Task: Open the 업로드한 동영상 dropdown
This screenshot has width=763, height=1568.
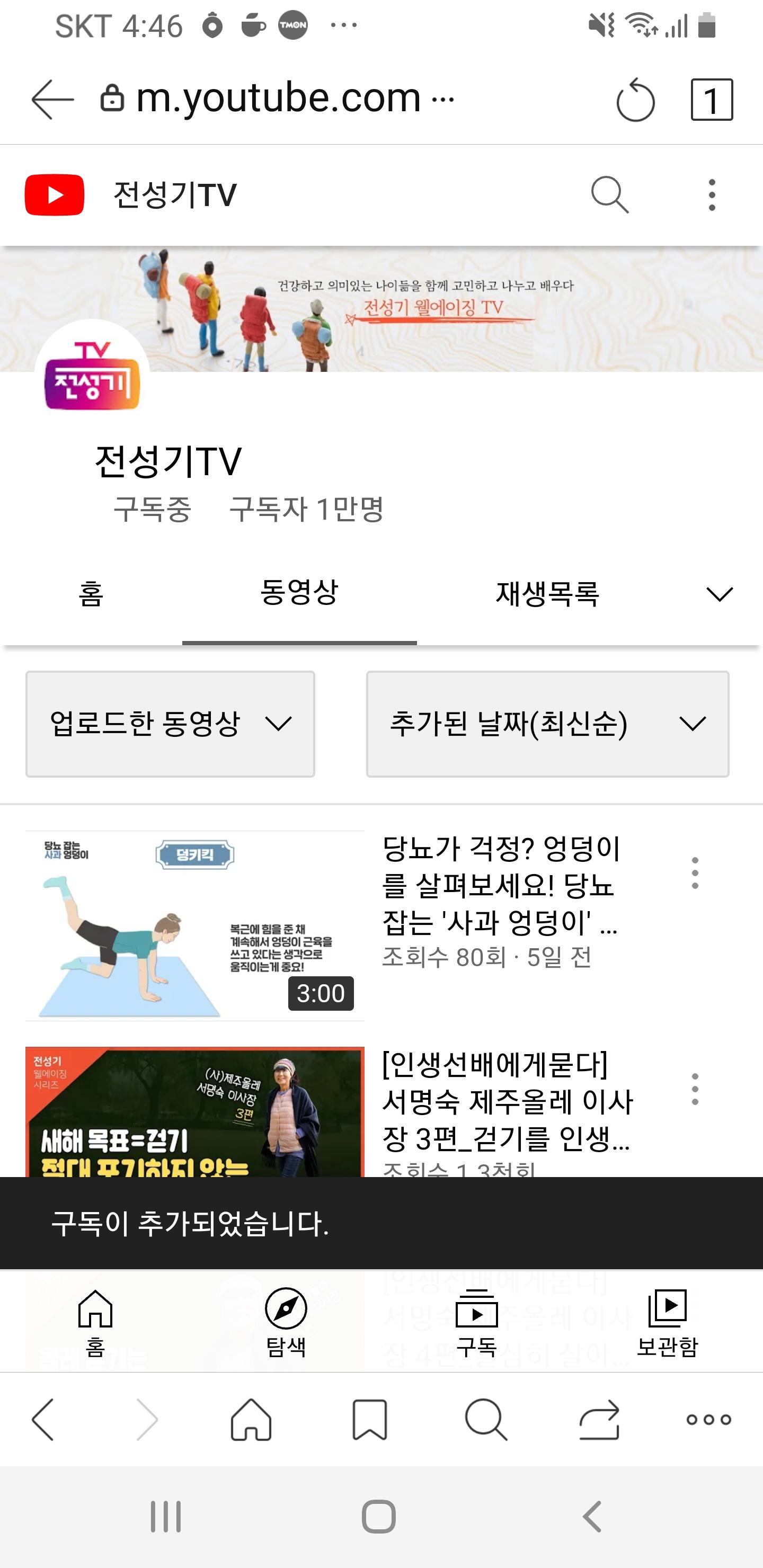Action: pos(171,724)
